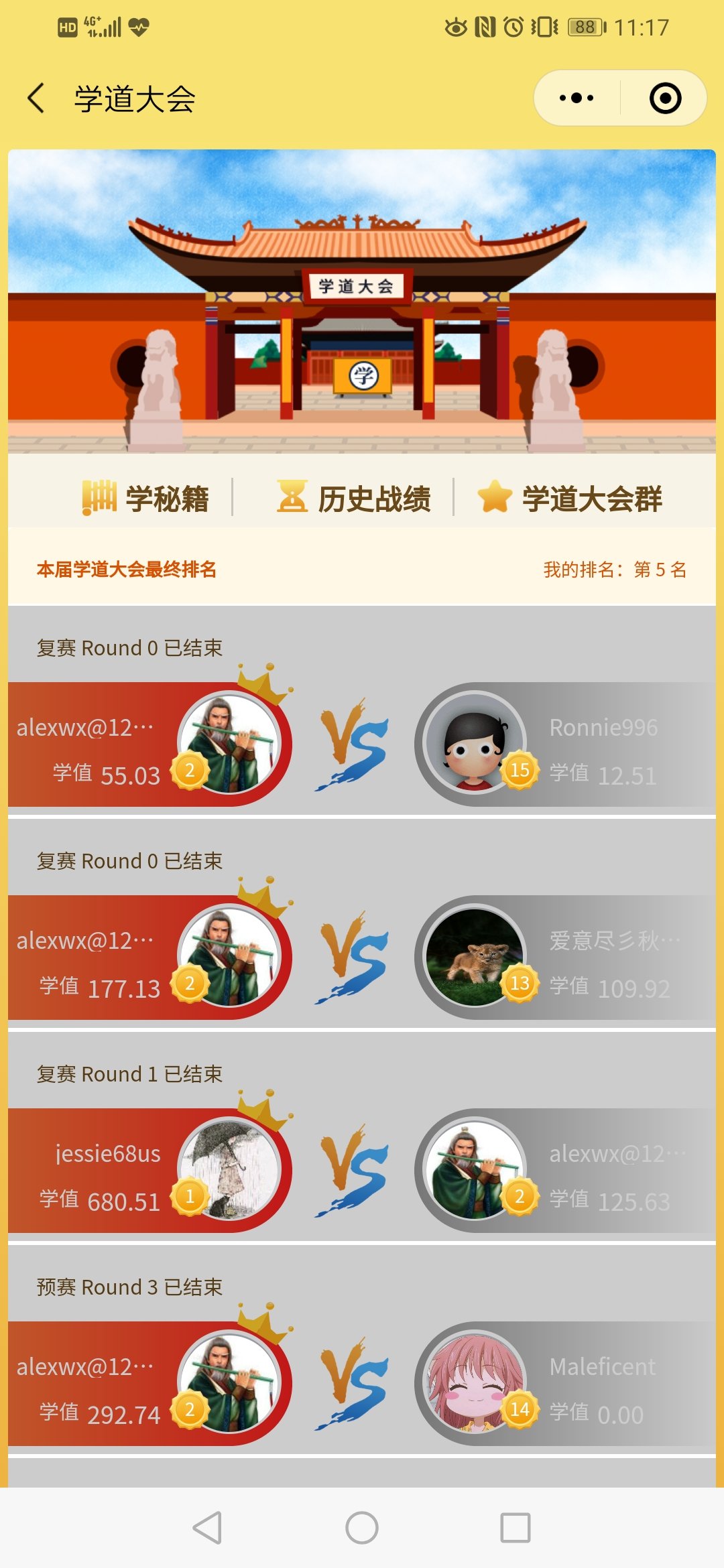Go back from 学道大会 page

coord(37,99)
